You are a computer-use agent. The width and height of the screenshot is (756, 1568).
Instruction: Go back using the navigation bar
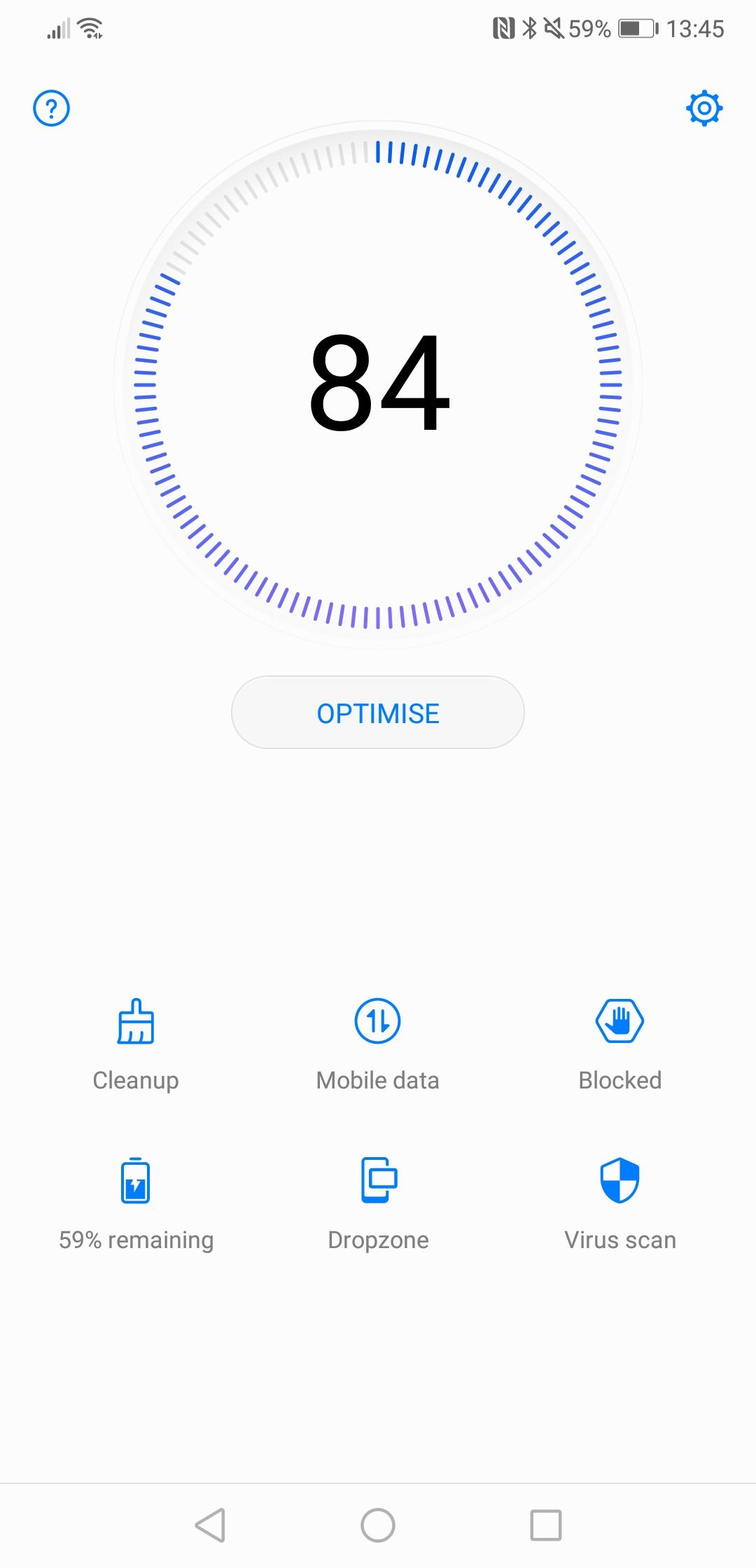coord(210,1525)
